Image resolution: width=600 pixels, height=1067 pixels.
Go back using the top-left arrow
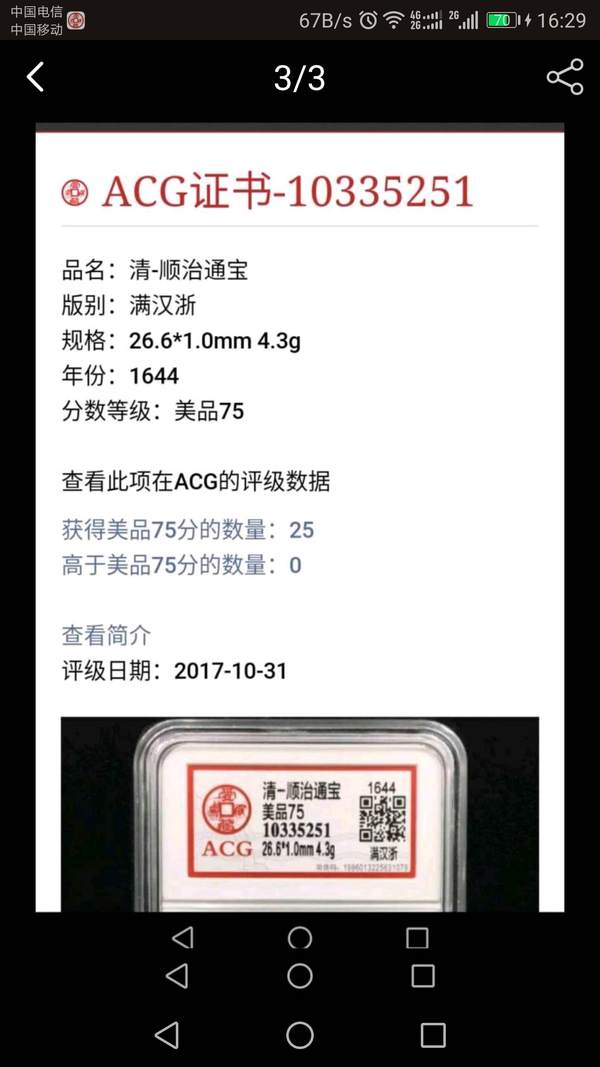36,77
